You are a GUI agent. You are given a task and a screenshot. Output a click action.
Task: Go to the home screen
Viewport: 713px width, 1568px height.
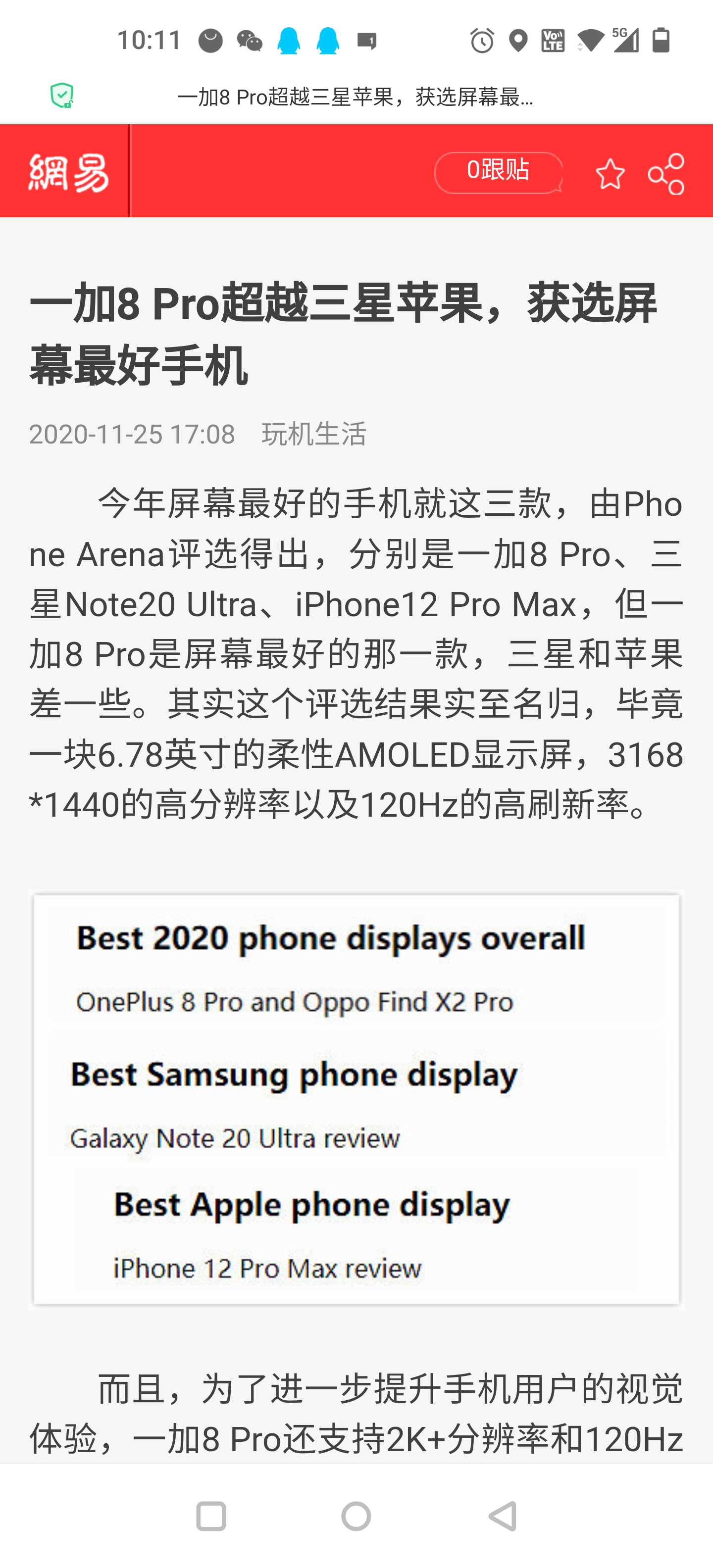click(x=356, y=1516)
